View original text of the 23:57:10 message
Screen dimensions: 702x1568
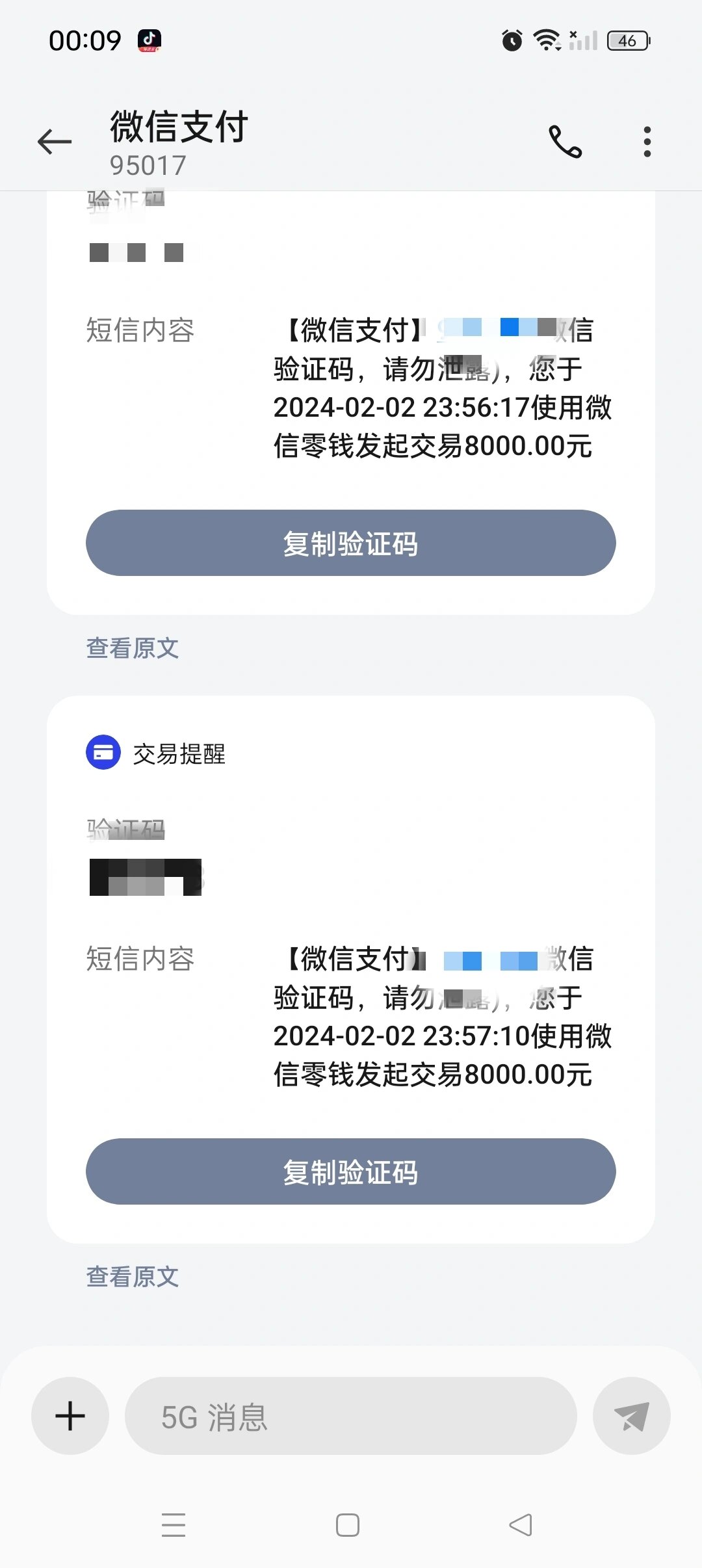(133, 1277)
